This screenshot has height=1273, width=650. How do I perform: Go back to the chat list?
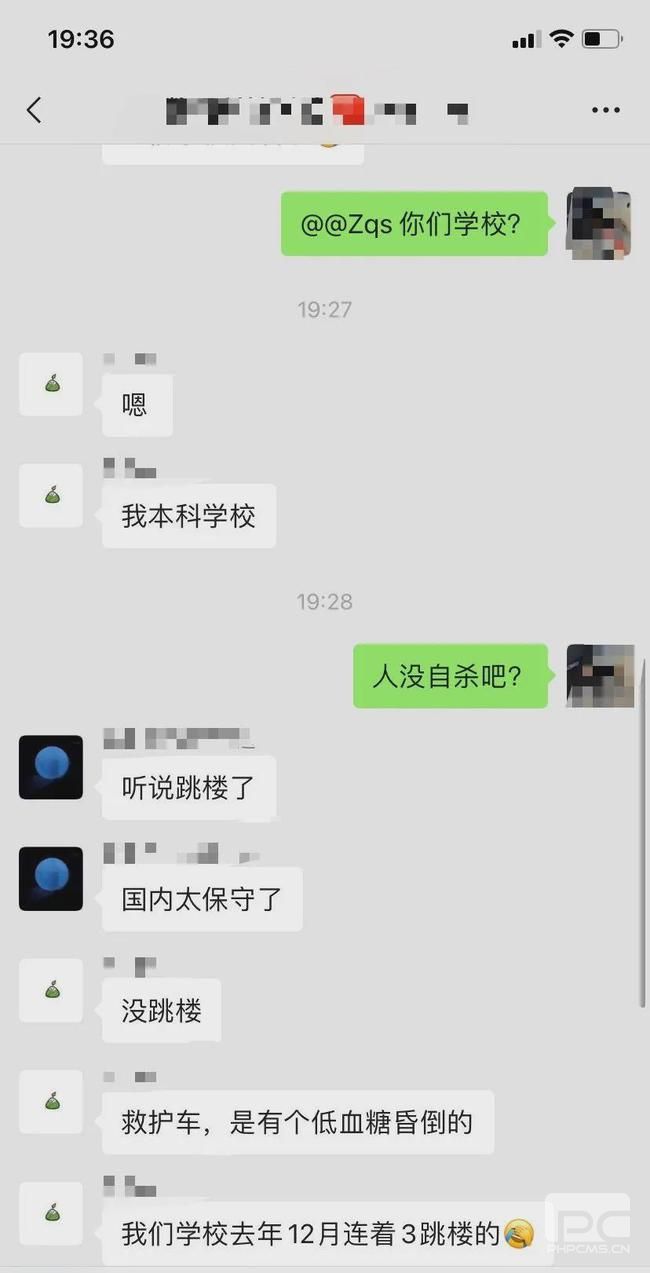pyautogui.click(x=34, y=109)
